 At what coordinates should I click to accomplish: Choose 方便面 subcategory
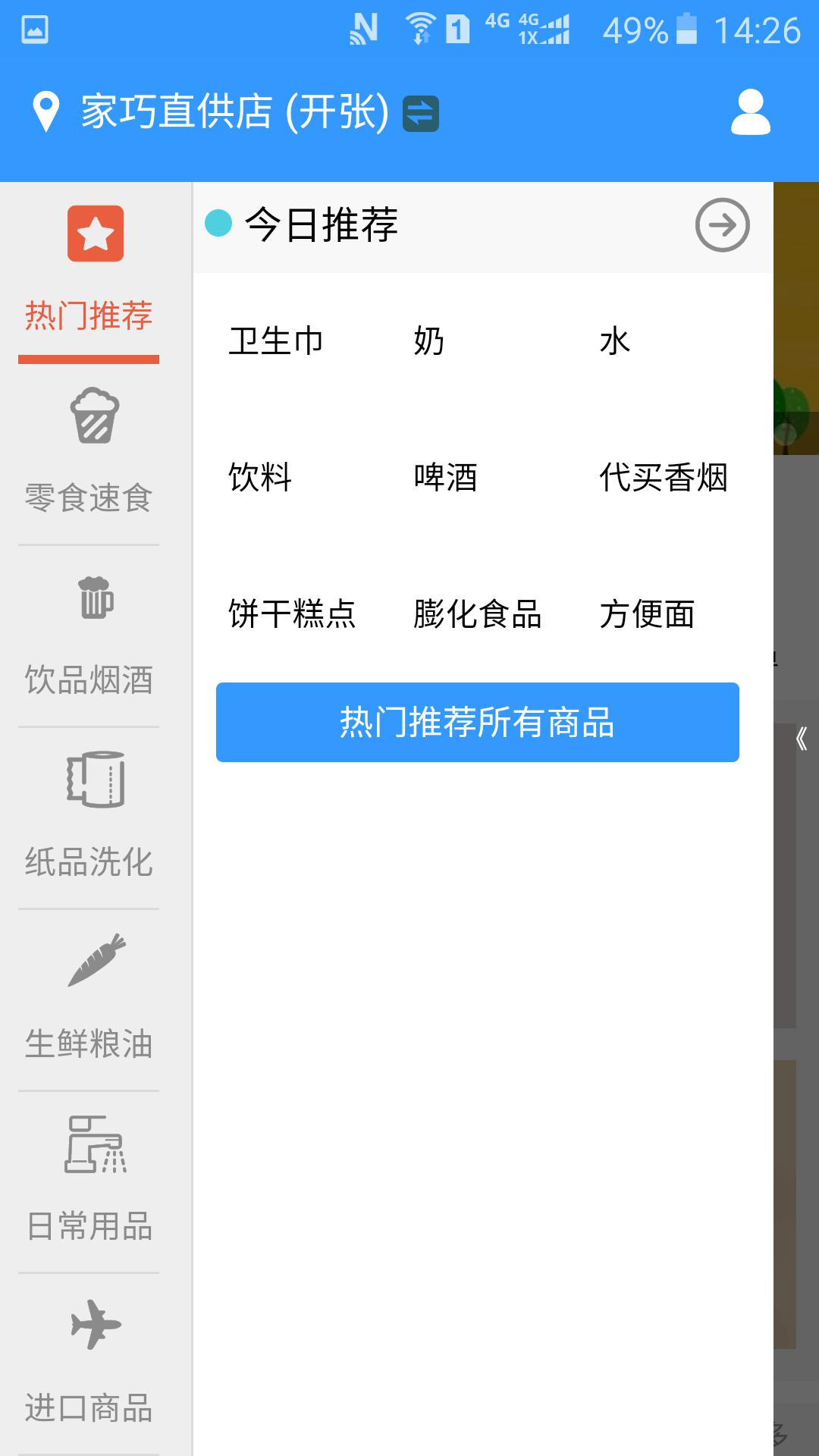647,614
